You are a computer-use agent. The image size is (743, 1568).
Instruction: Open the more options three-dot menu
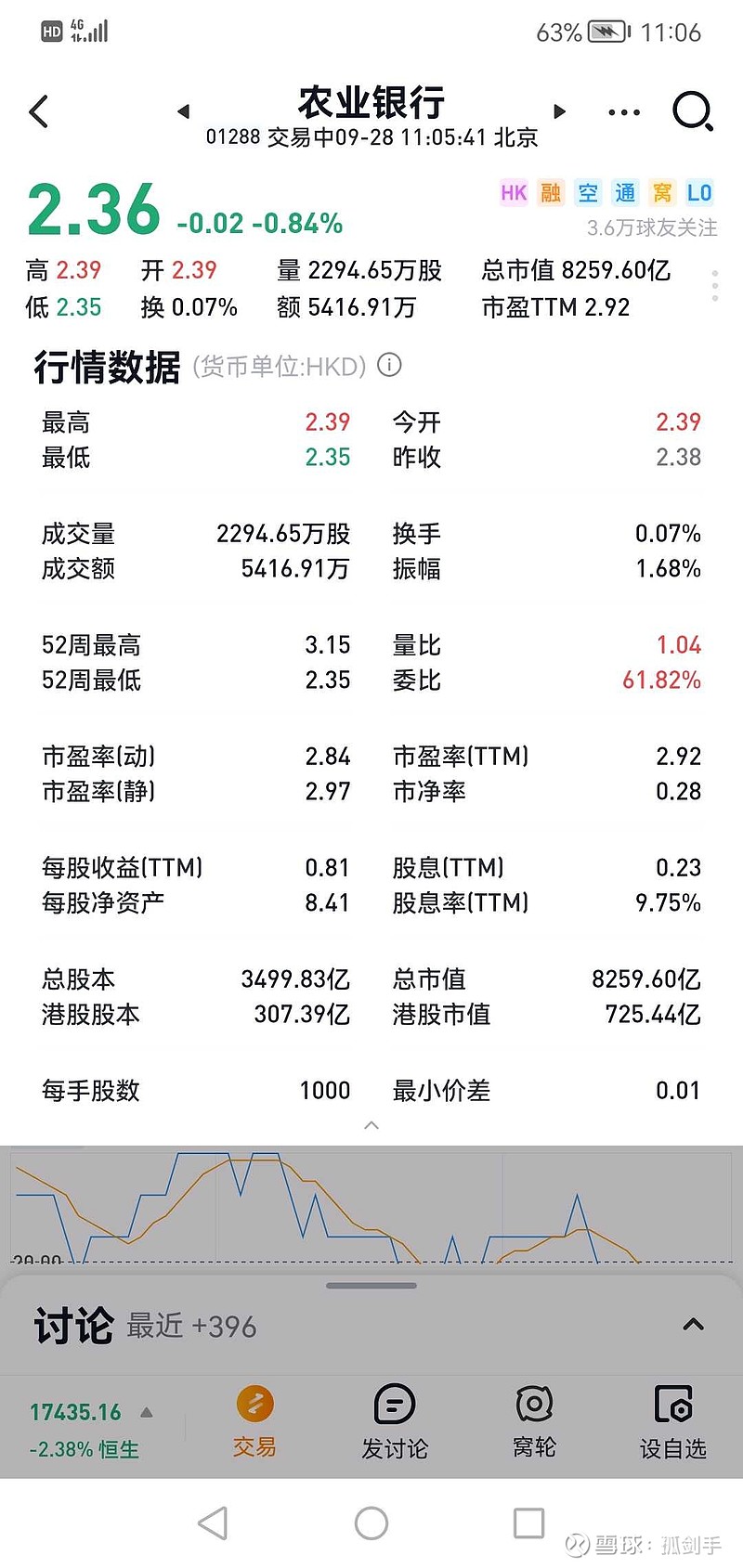pyautogui.click(x=623, y=111)
